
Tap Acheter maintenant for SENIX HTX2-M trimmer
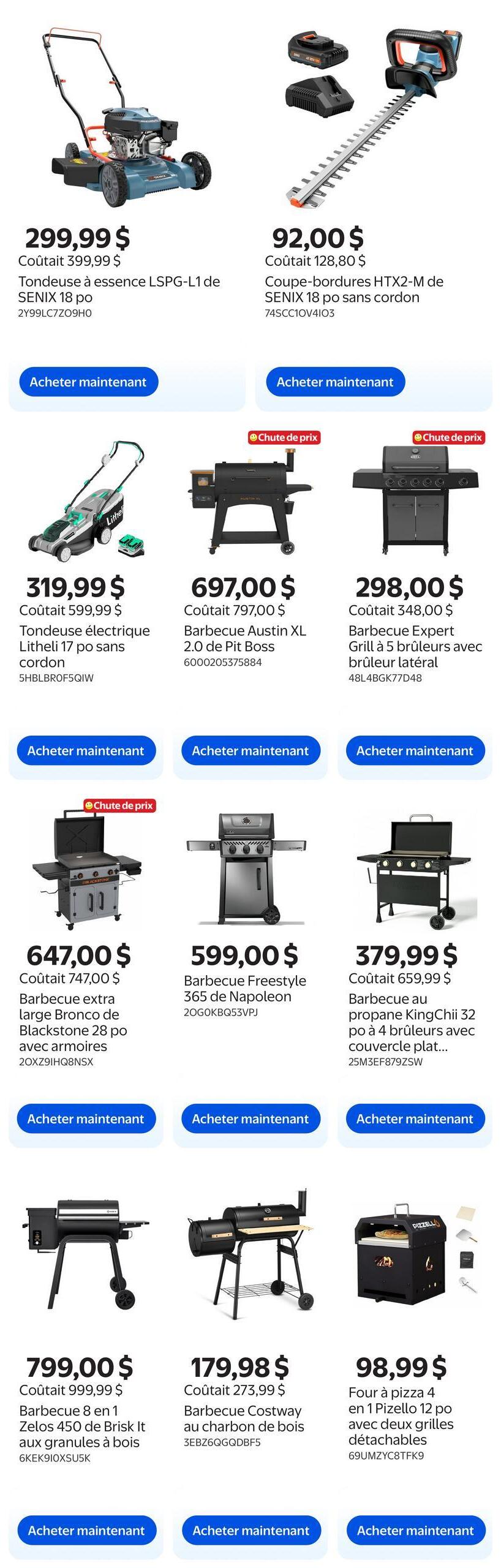pos(335,382)
